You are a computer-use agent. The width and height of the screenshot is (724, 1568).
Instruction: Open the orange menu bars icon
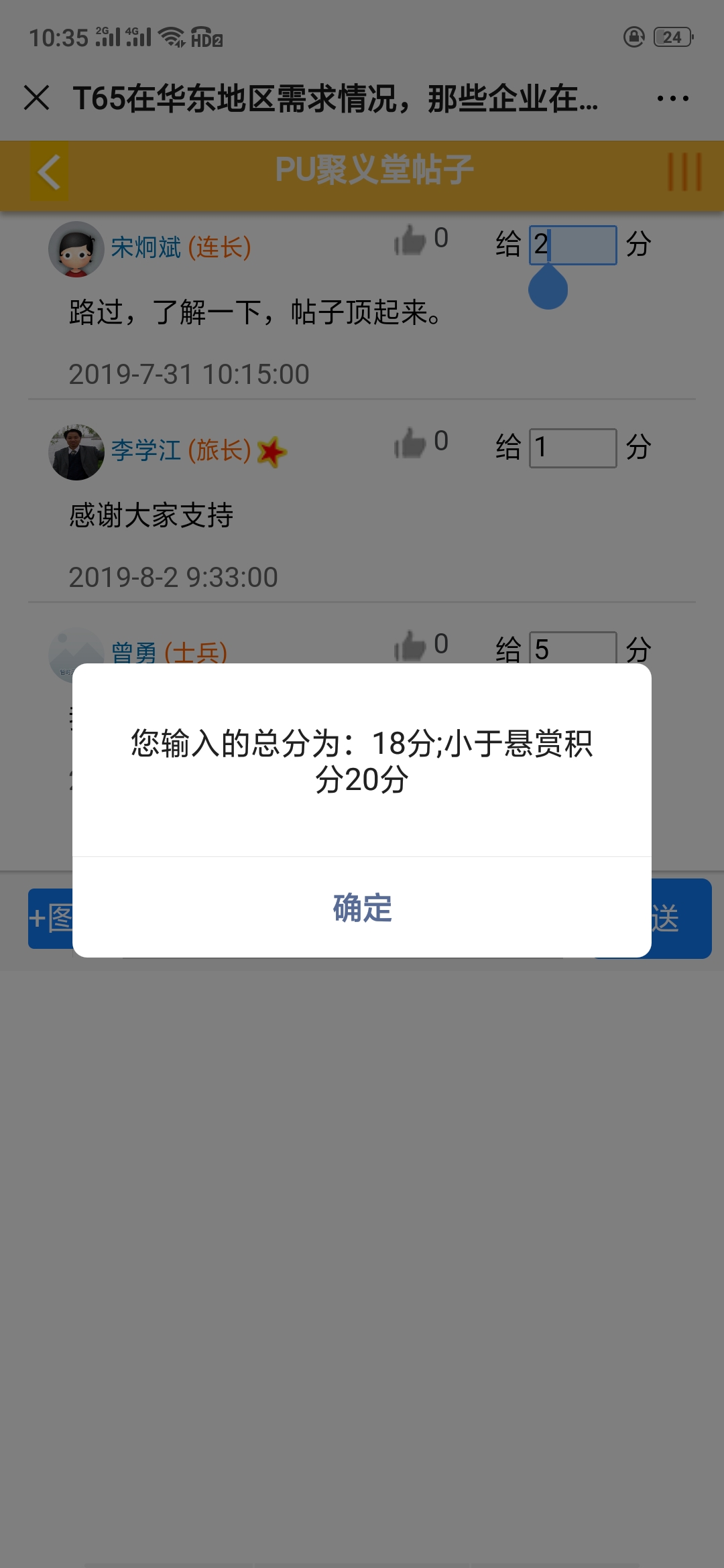(x=684, y=172)
